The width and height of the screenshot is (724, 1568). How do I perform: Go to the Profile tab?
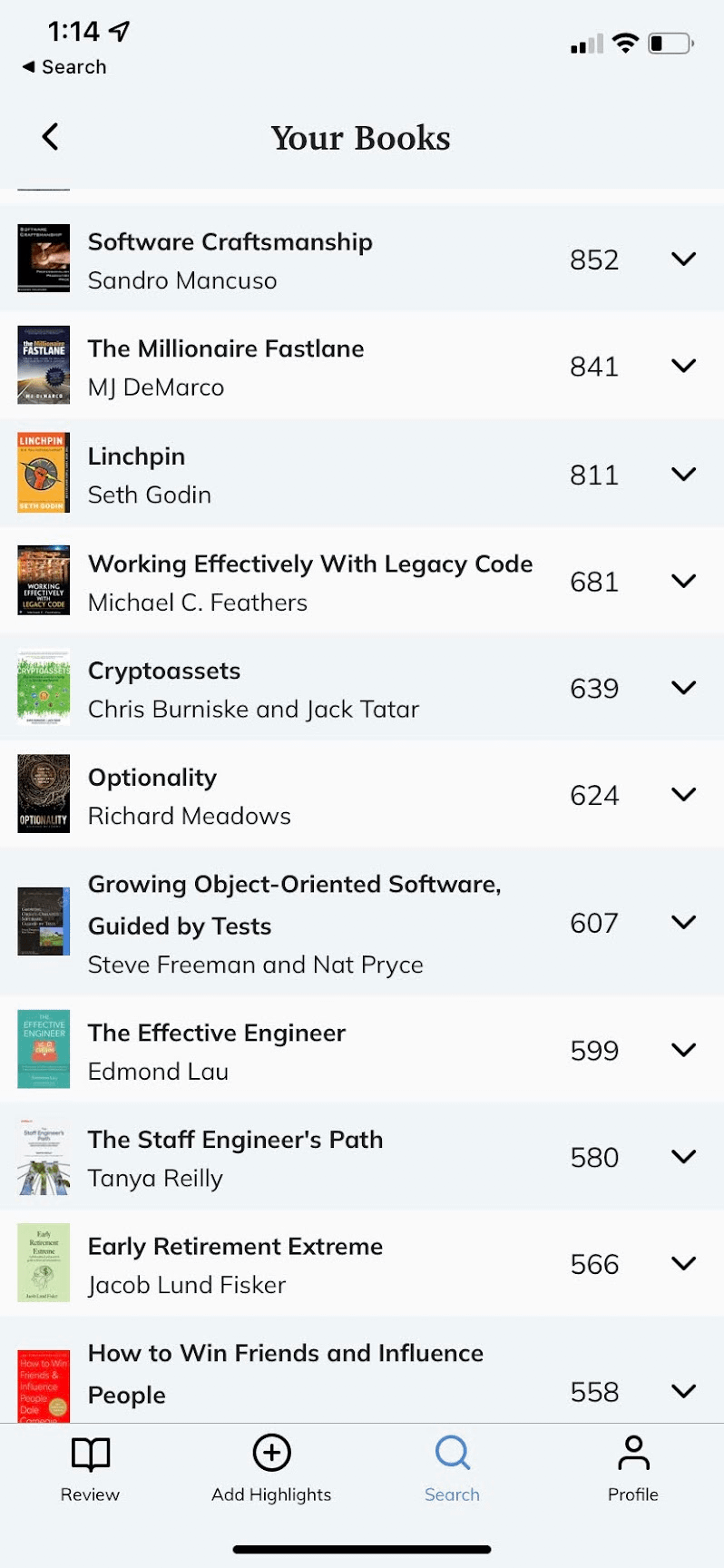[x=633, y=1468]
